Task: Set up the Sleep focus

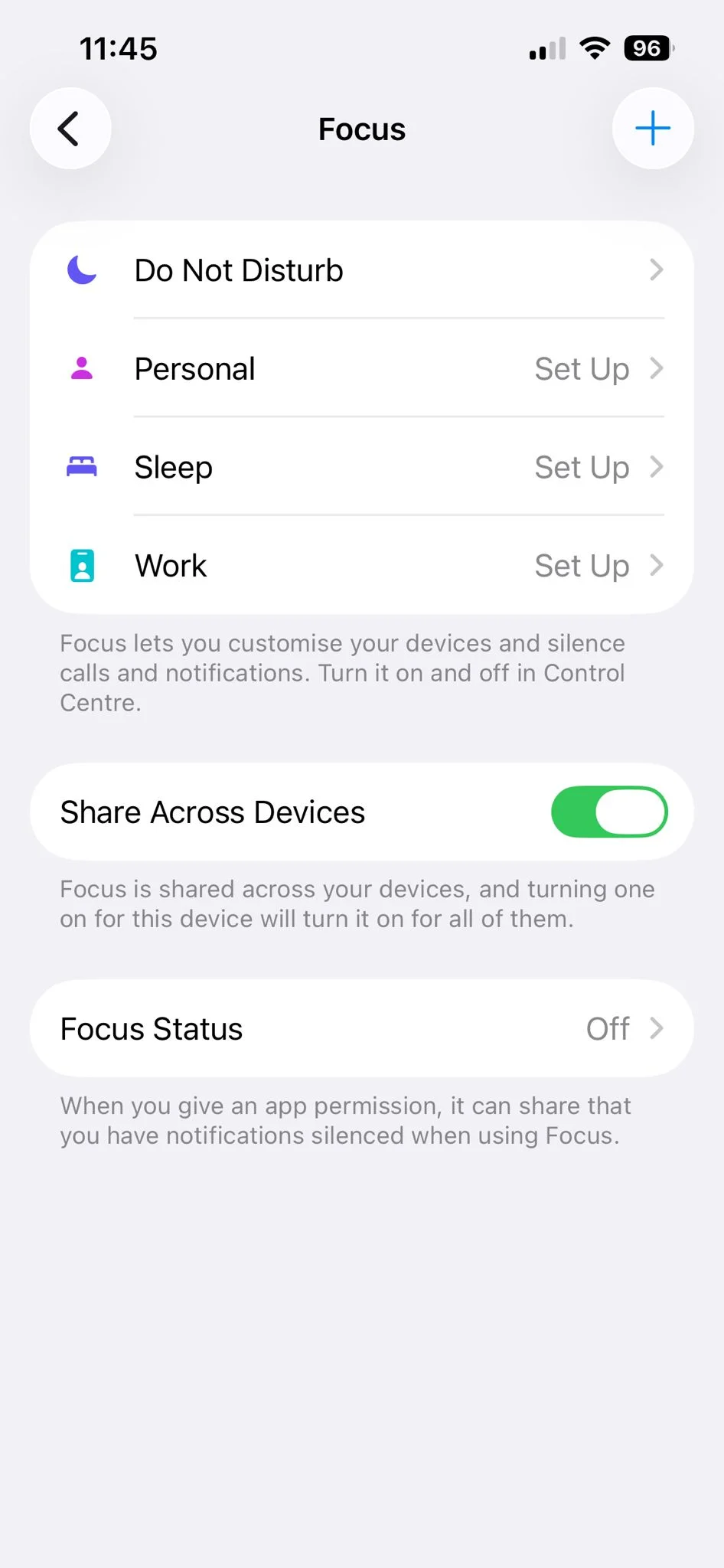Action: 361,467
